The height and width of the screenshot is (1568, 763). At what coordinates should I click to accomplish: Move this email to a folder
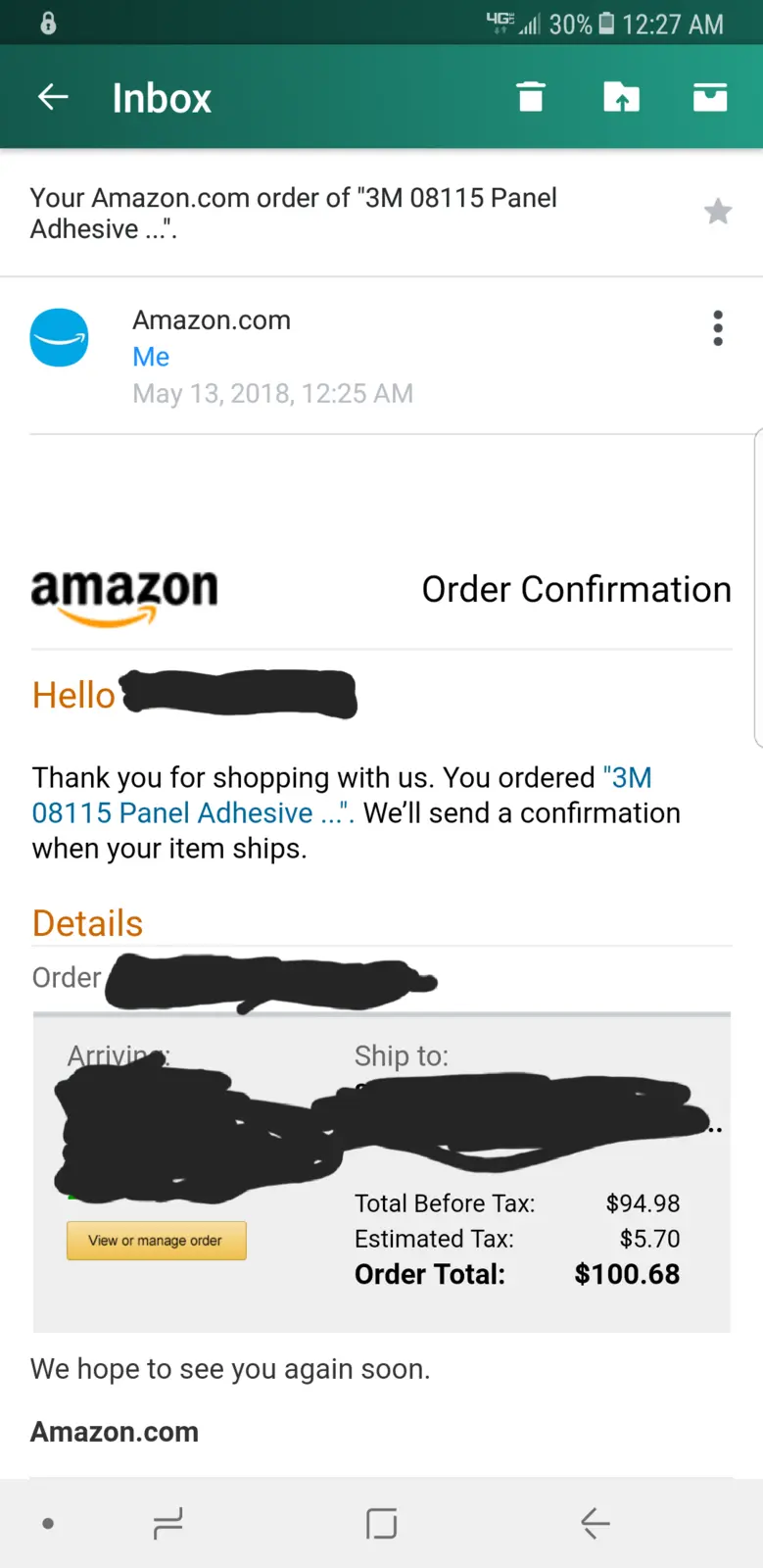coord(621,96)
